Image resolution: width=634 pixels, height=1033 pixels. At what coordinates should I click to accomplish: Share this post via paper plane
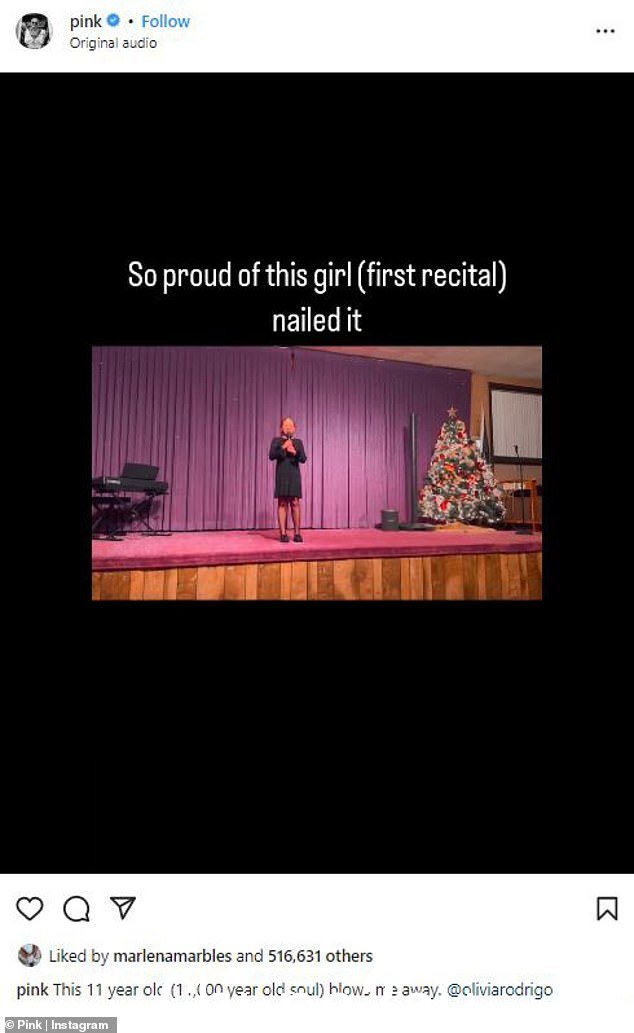[x=122, y=908]
